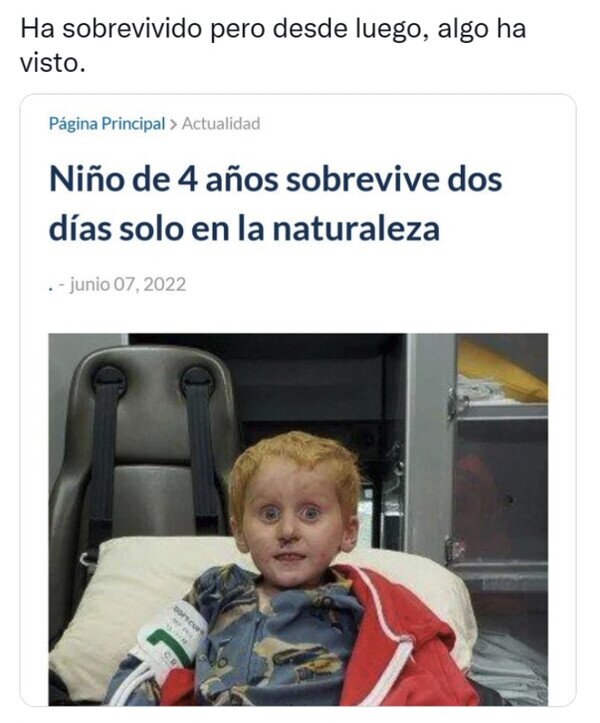Open the attached news article image
Viewport: 600px width, 723px height.
(x=298, y=400)
